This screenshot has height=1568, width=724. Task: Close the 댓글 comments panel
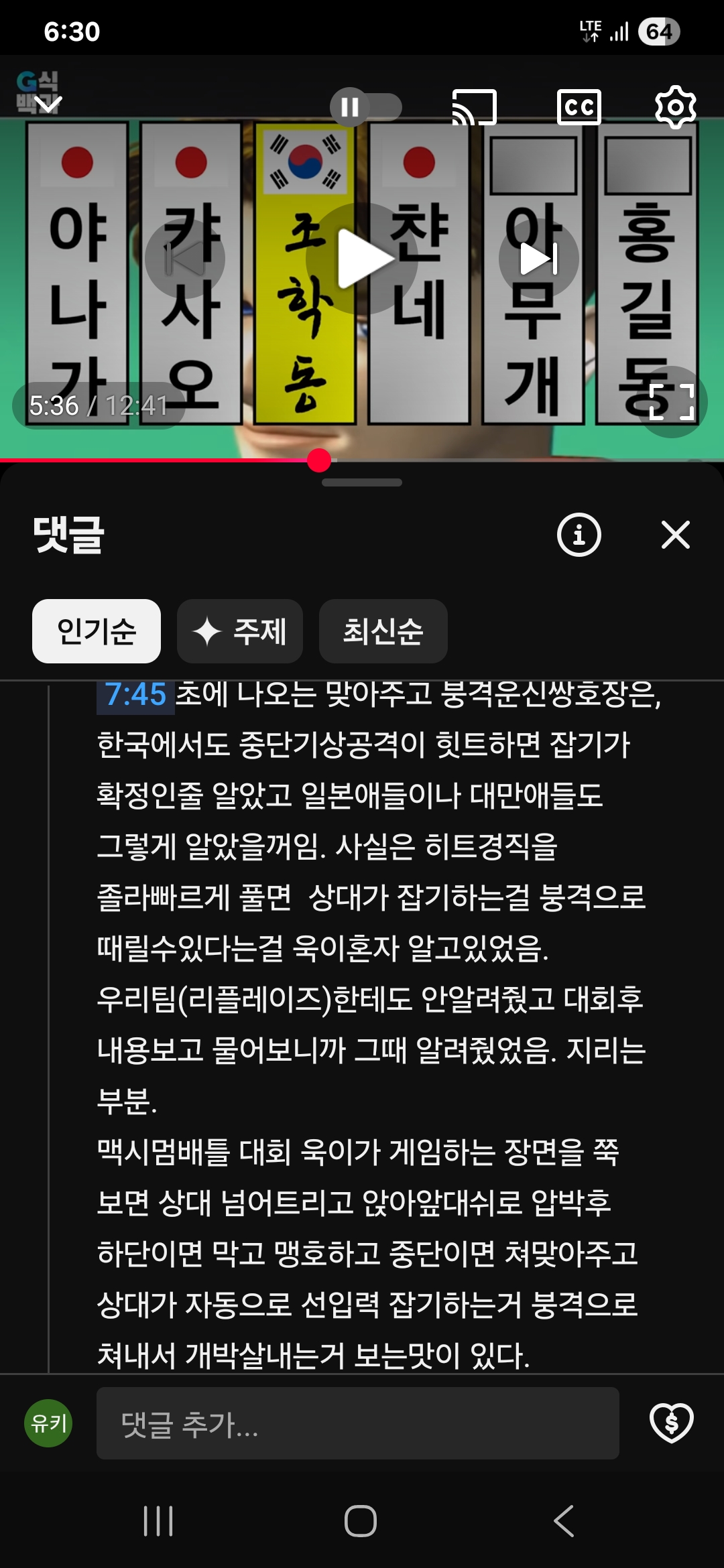coord(675,535)
